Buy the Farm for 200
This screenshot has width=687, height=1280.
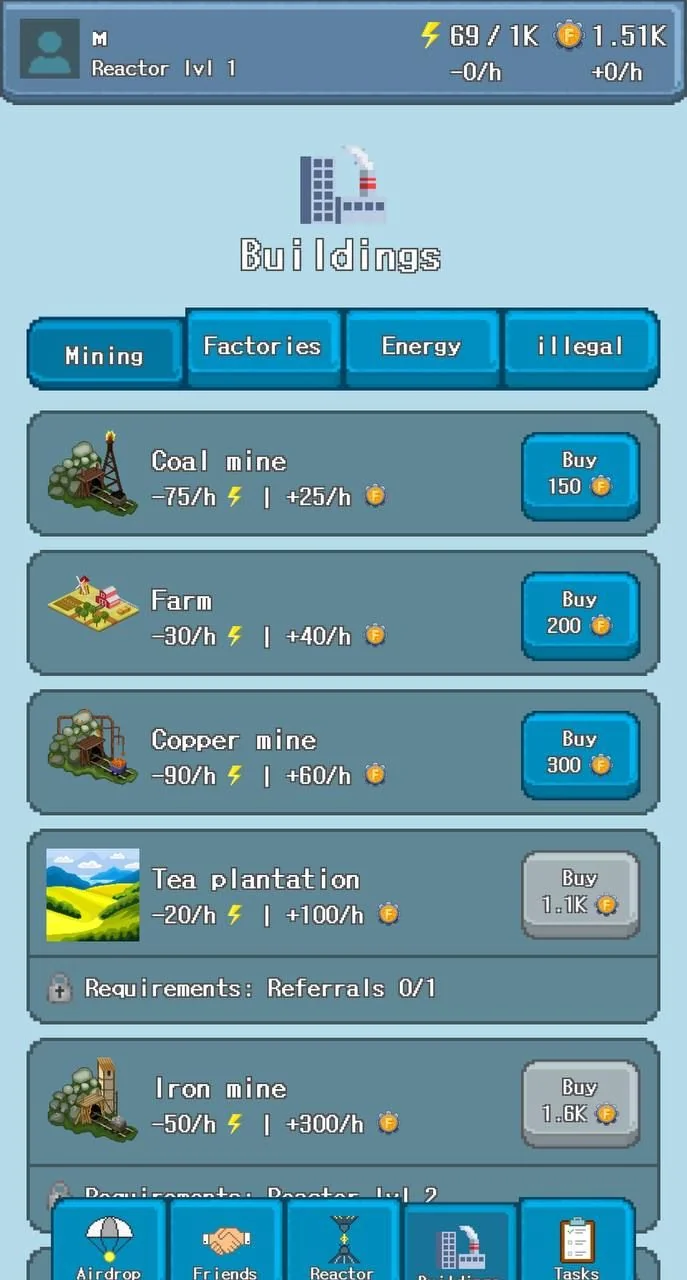click(580, 615)
